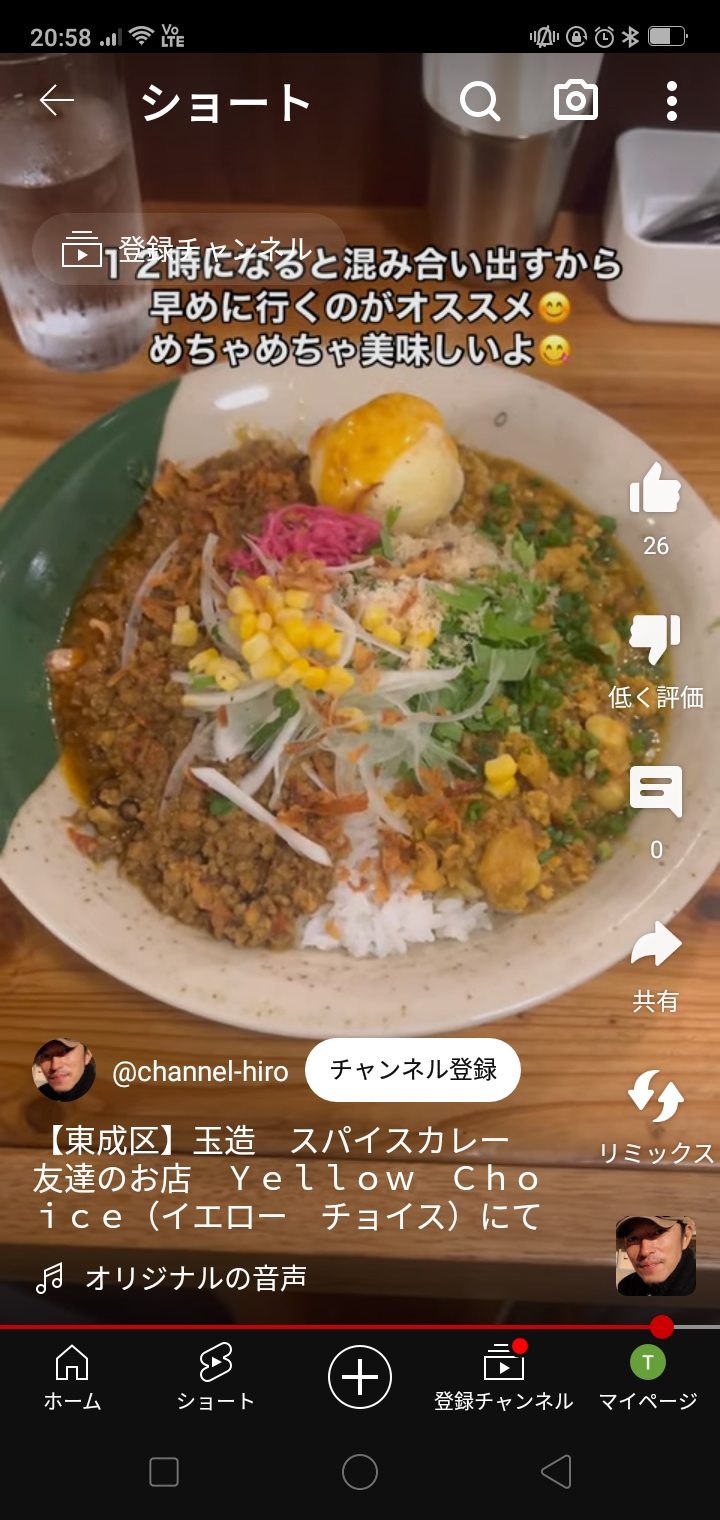Remix this Short with リミックス
This screenshot has height=1520, width=720.
pyautogui.click(x=656, y=1098)
